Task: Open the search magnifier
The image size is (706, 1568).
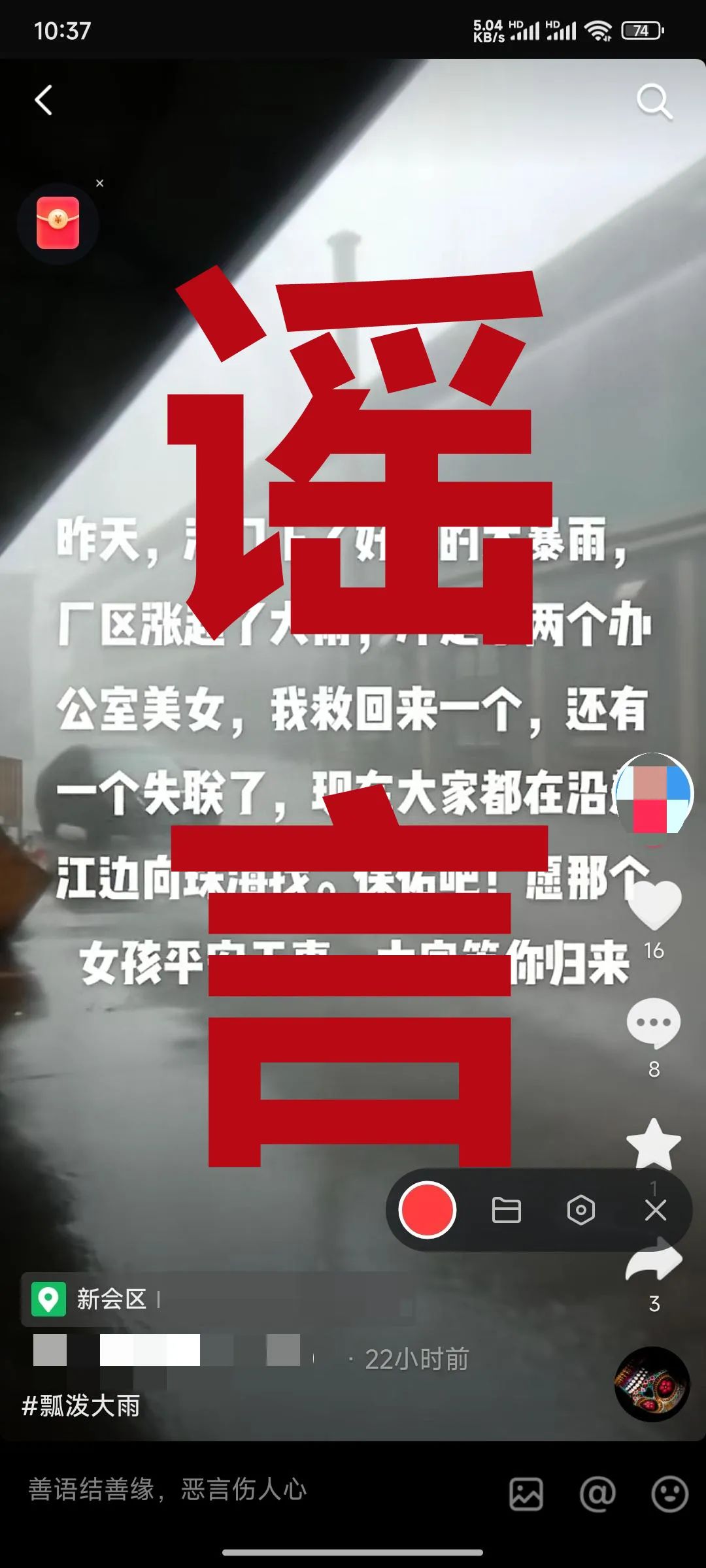Action: 654,101
